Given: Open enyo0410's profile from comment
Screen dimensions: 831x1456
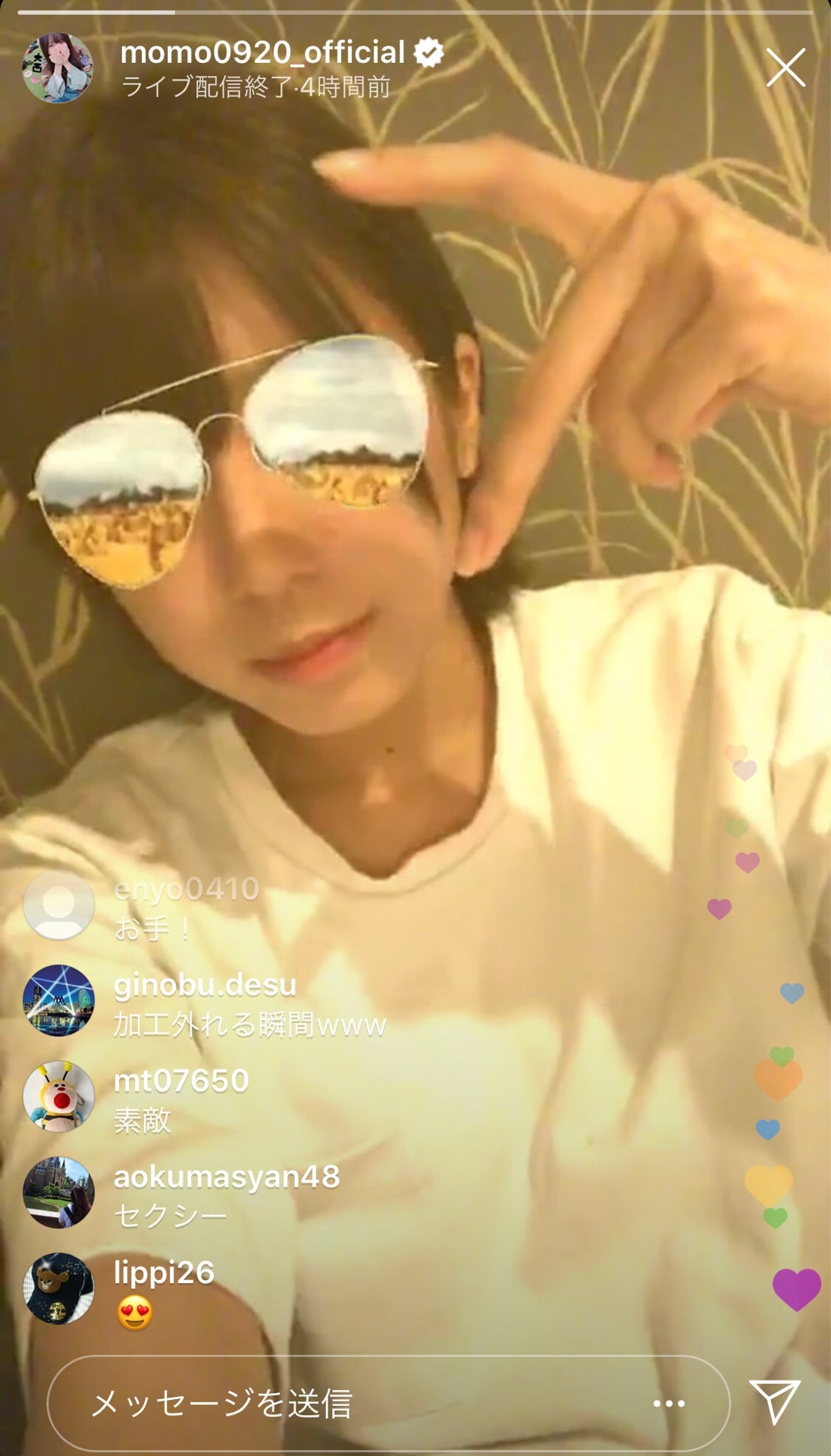Looking at the screenshot, I should click(x=187, y=889).
